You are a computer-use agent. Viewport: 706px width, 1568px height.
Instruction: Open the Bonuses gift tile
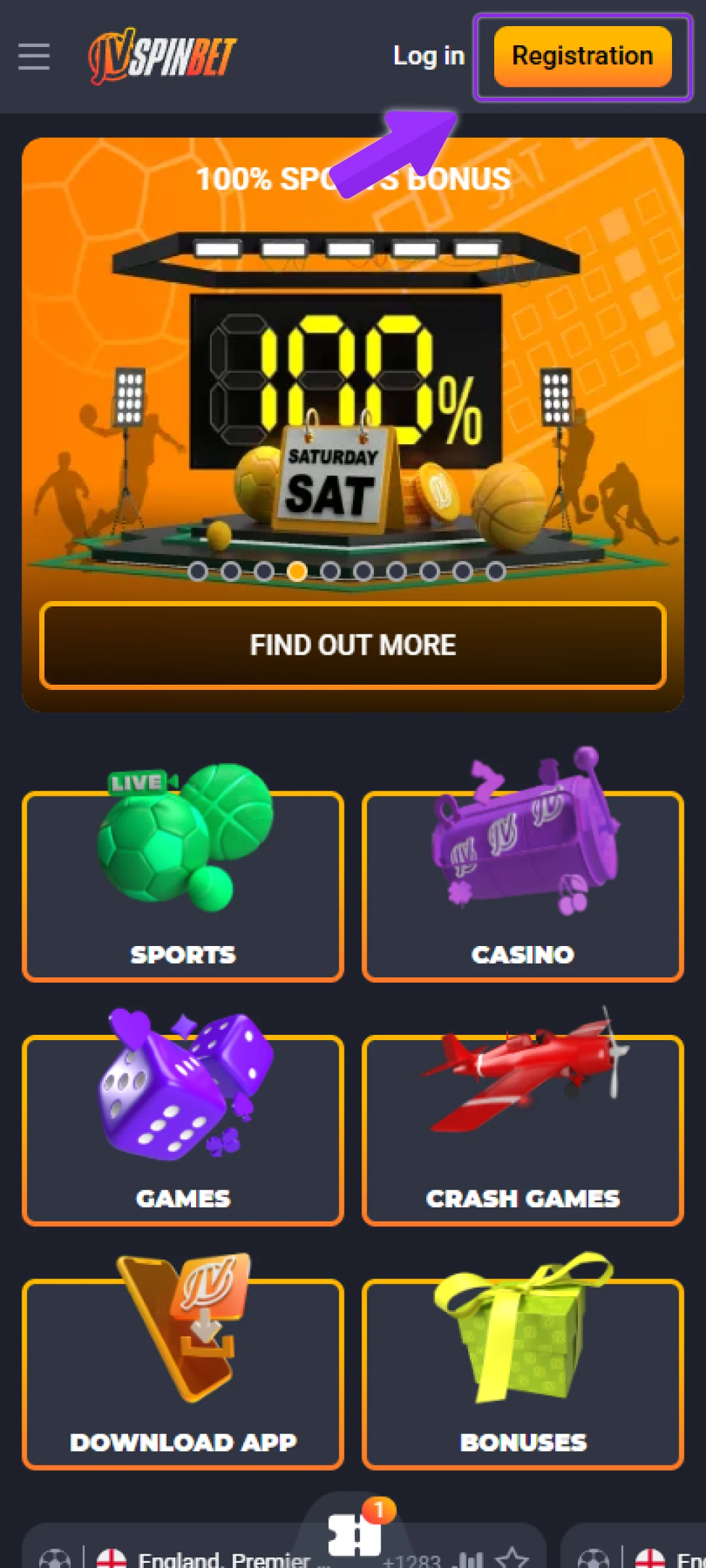click(x=523, y=1374)
